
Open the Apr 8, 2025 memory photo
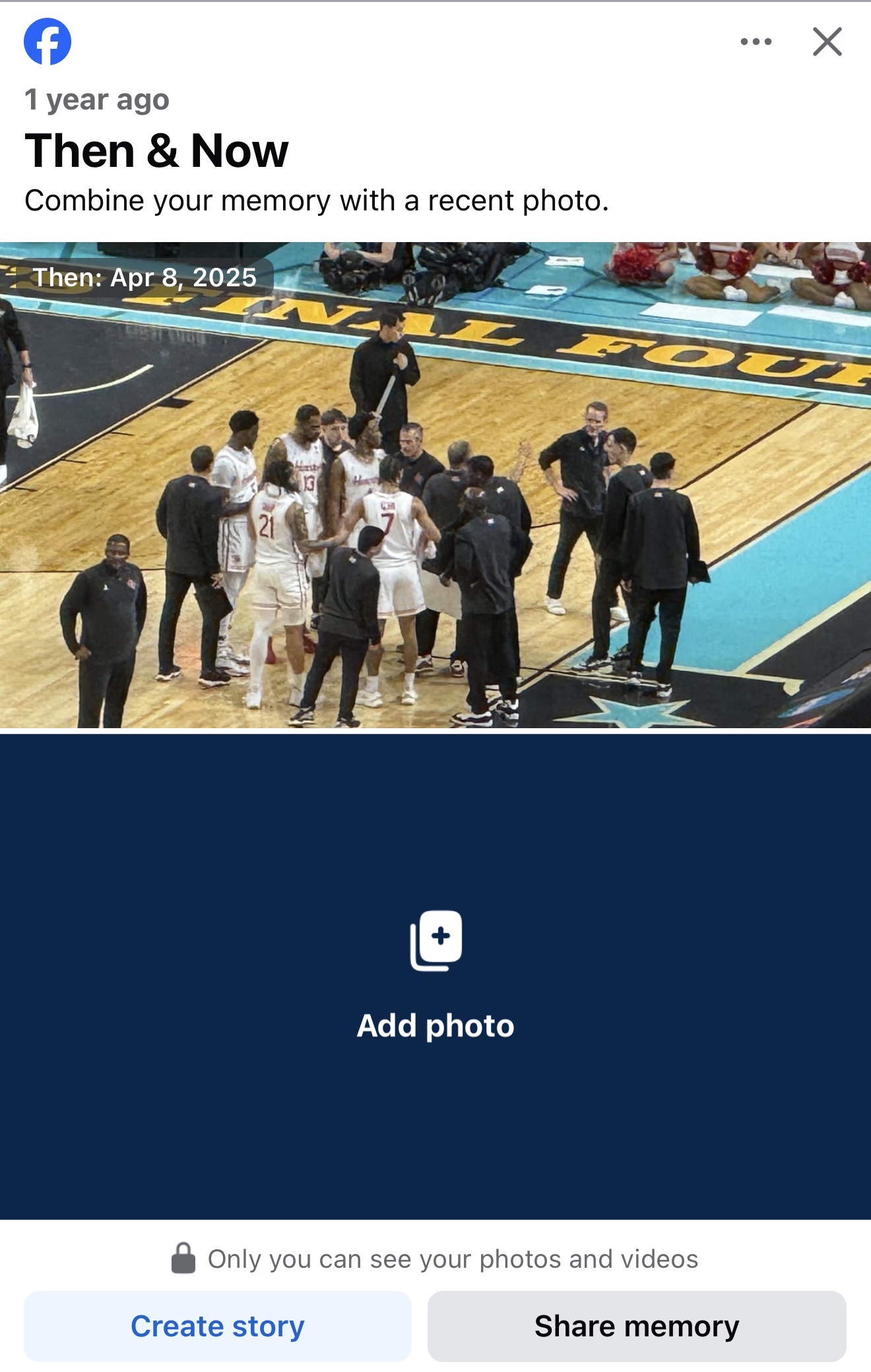pyautogui.click(x=435, y=485)
